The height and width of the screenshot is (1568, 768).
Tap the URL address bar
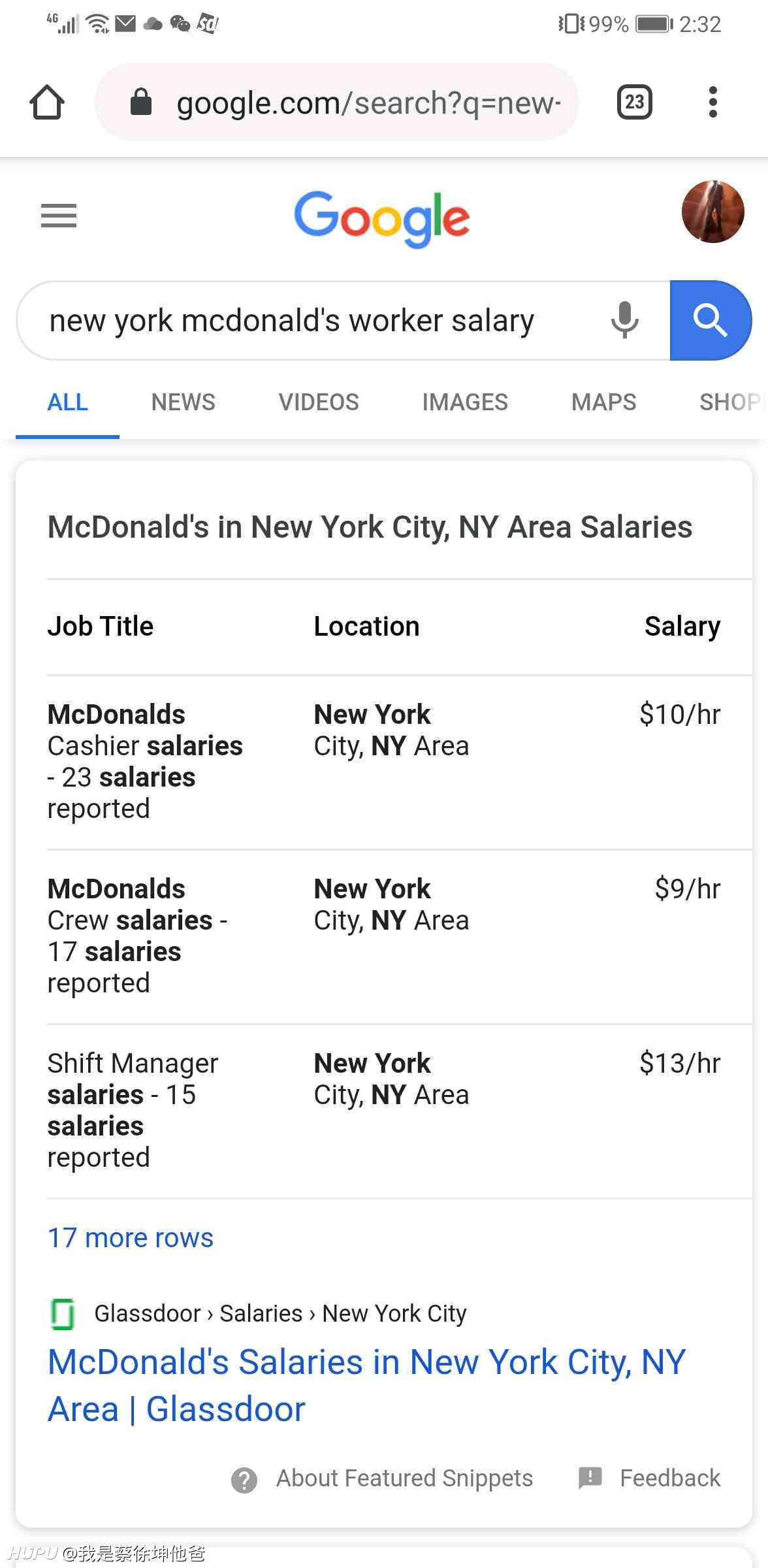click(x=336, y=102)
